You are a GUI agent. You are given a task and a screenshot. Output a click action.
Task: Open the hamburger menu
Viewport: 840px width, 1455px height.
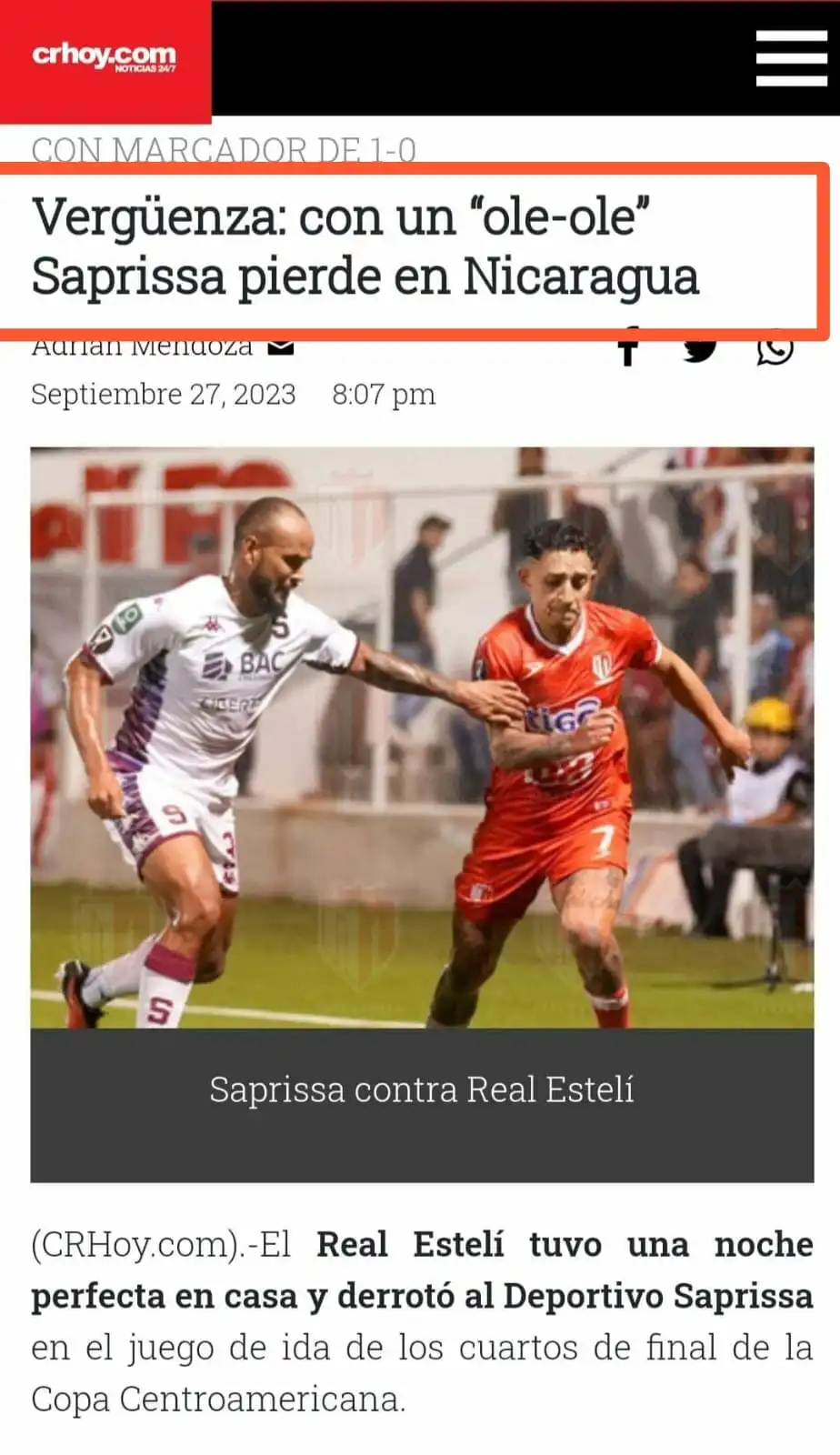pyautogui.click(x=791, y=58)
